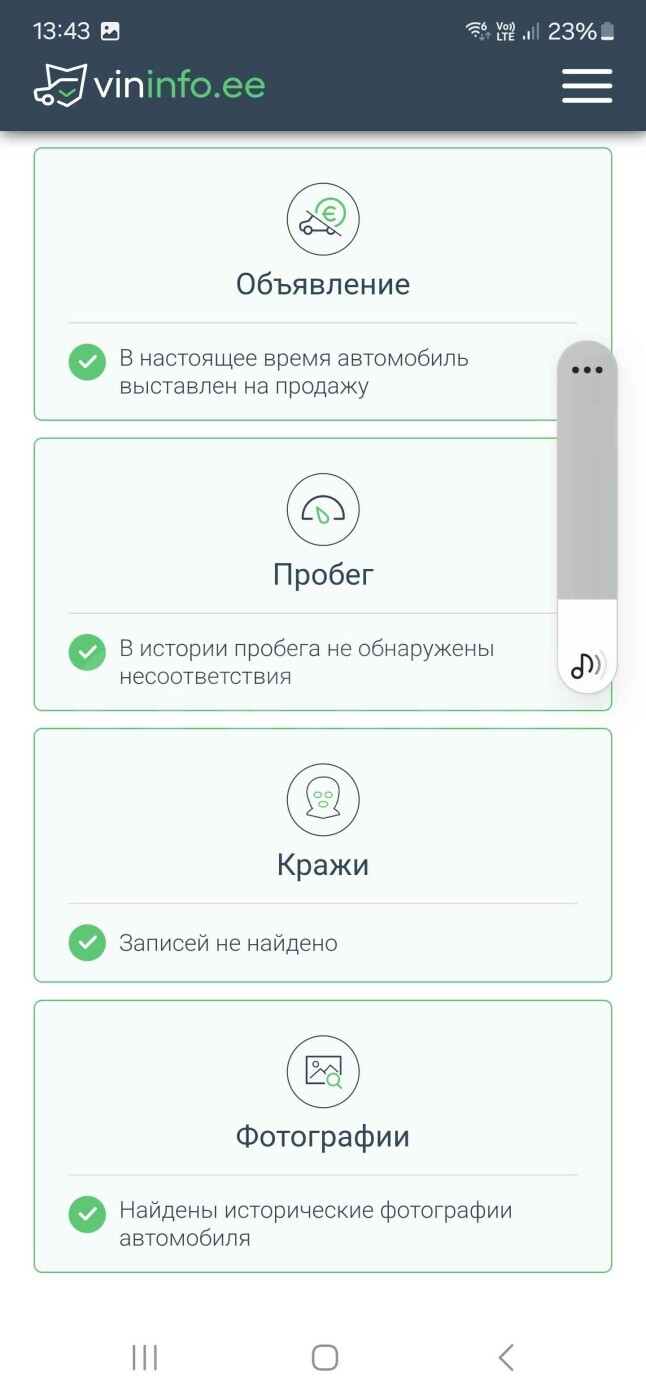Tap the three dots on the volume panel

587,370
